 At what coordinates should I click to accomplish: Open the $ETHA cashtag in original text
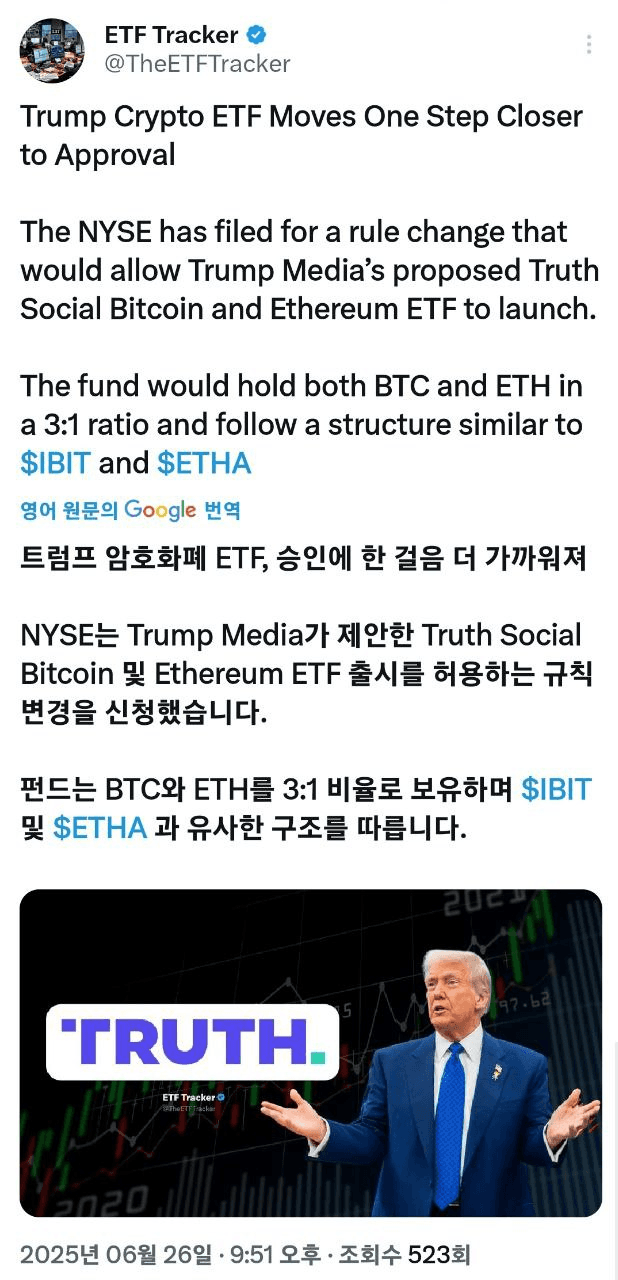(x=204, y=463)
